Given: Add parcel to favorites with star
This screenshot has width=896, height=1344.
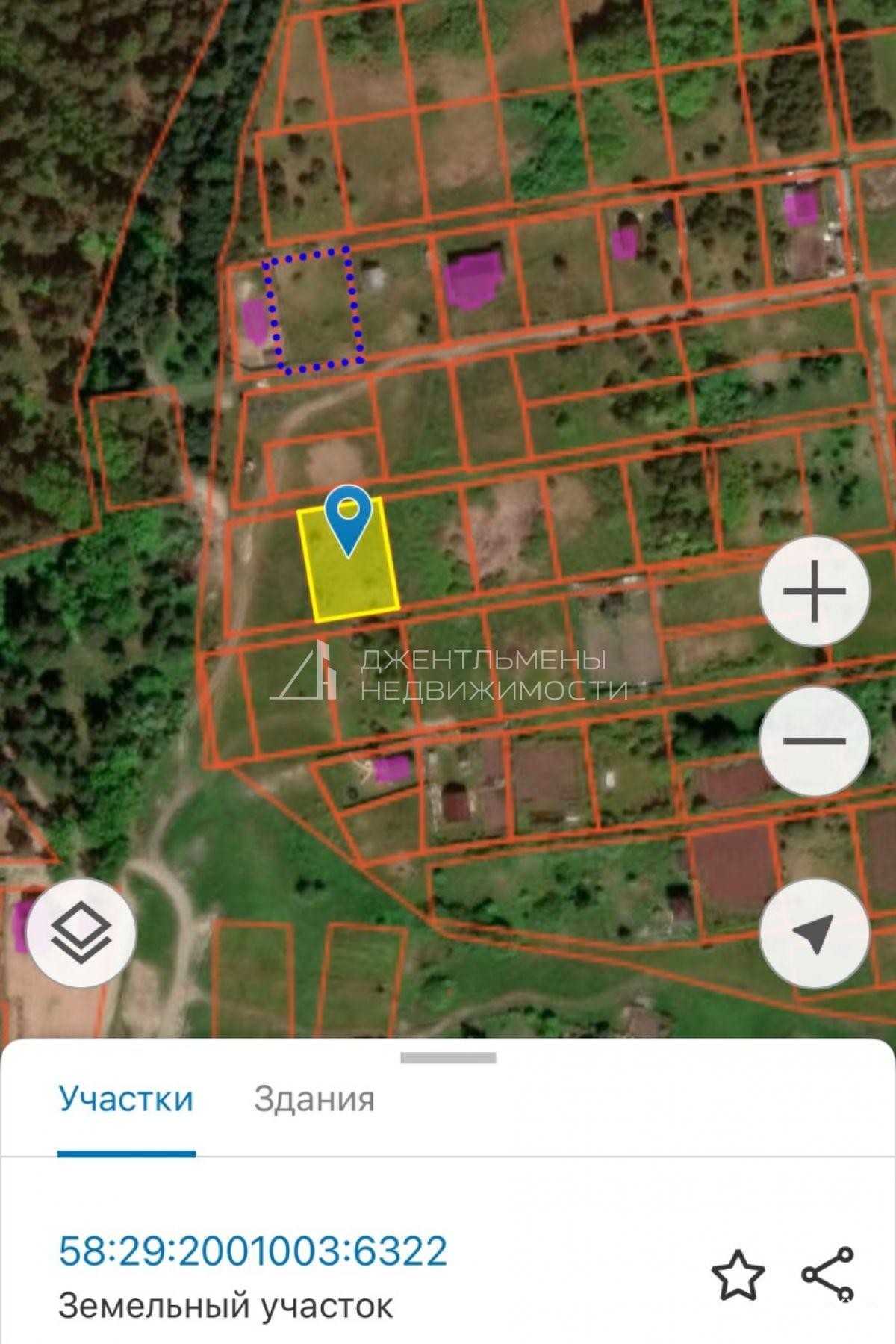Looking at the screenshot, I should [x=738, y=1274].
